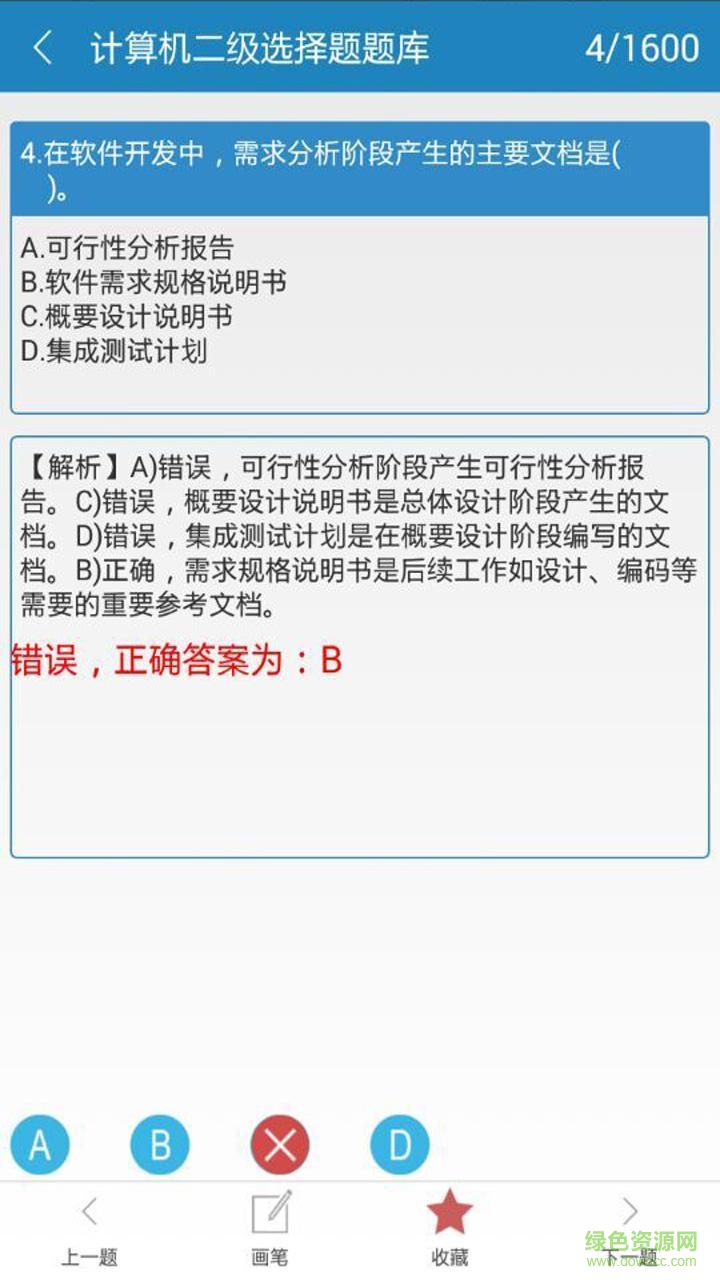The image size is (720, 1280).
Task: Tap the right chevron above 下一题
Action: pyautogui.click(x=630, y=1210)
